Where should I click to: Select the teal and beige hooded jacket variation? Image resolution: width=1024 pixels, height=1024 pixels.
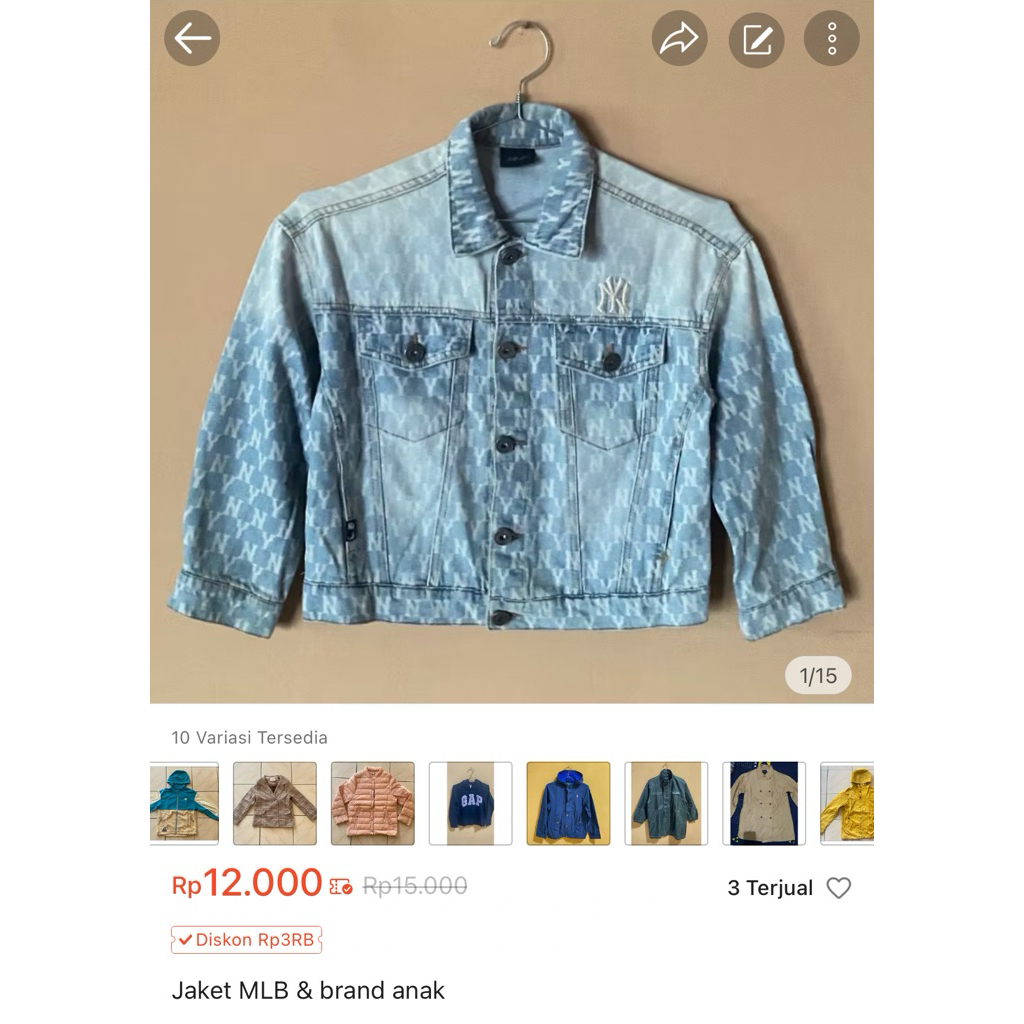click(x=184, y=803)
